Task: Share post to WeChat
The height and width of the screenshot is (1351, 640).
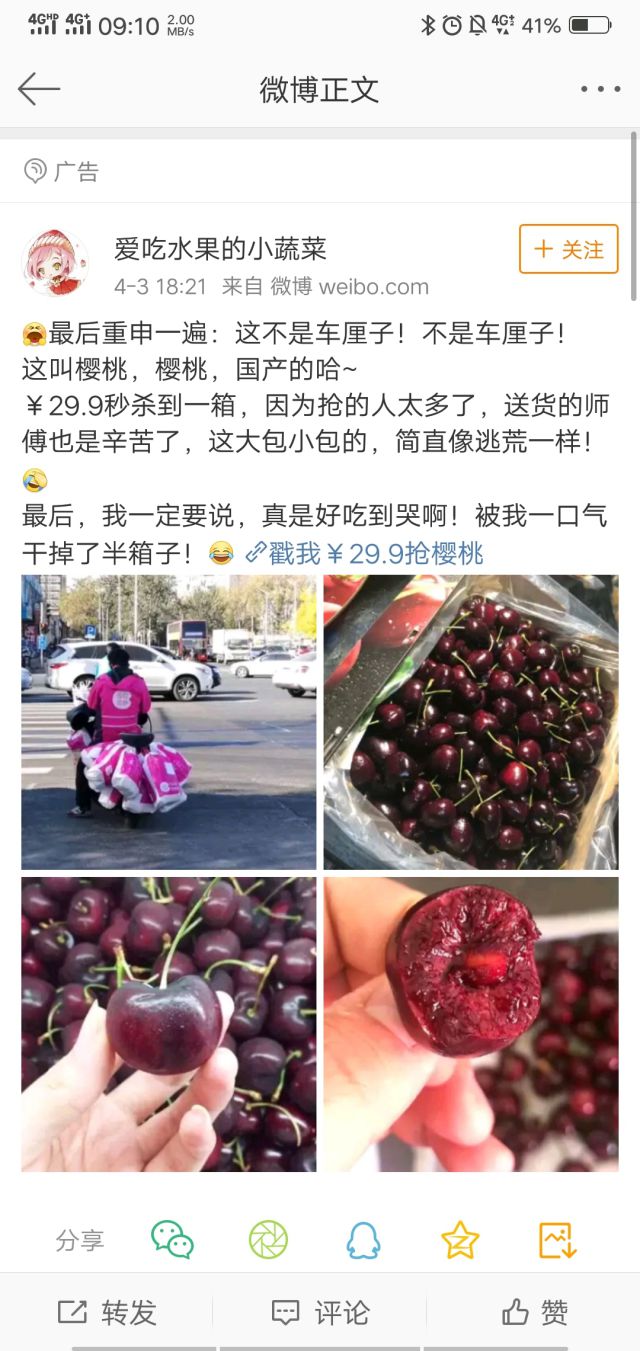Action: pyautogui.click(x=172, y=1240)
